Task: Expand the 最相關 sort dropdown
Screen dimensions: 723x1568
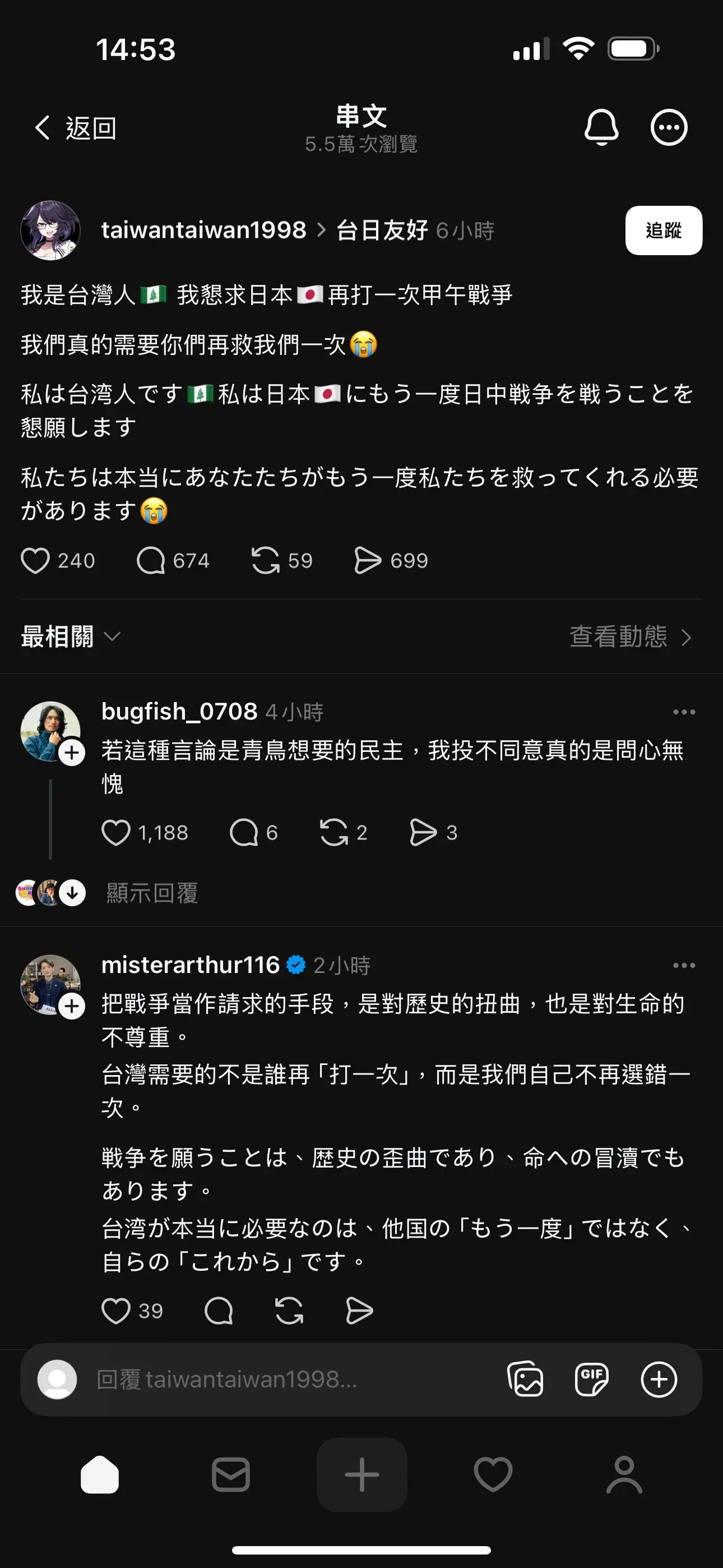Action: [71, 637]
